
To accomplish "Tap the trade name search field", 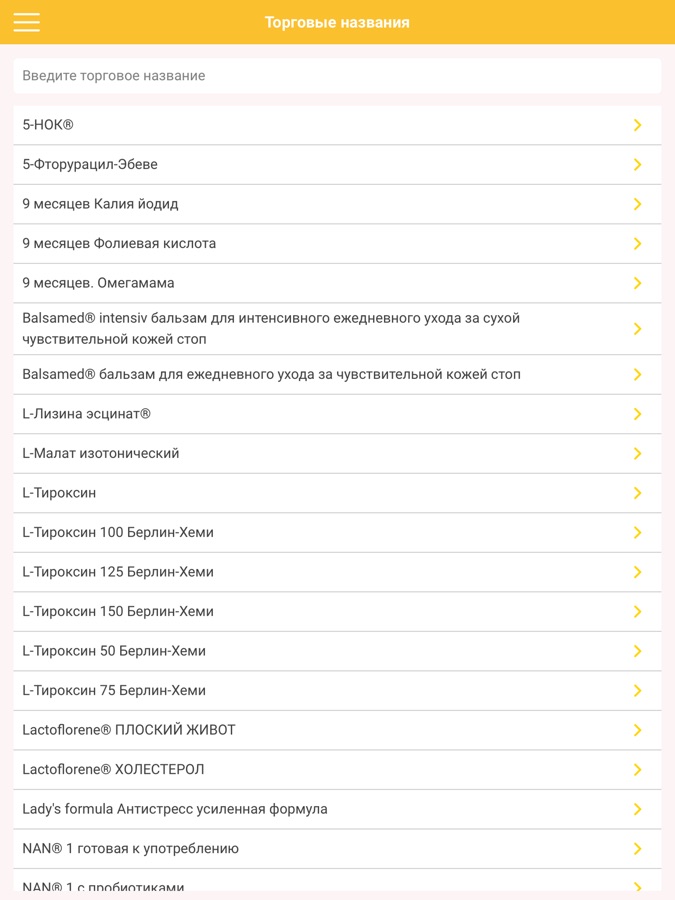I will [337, 76].
